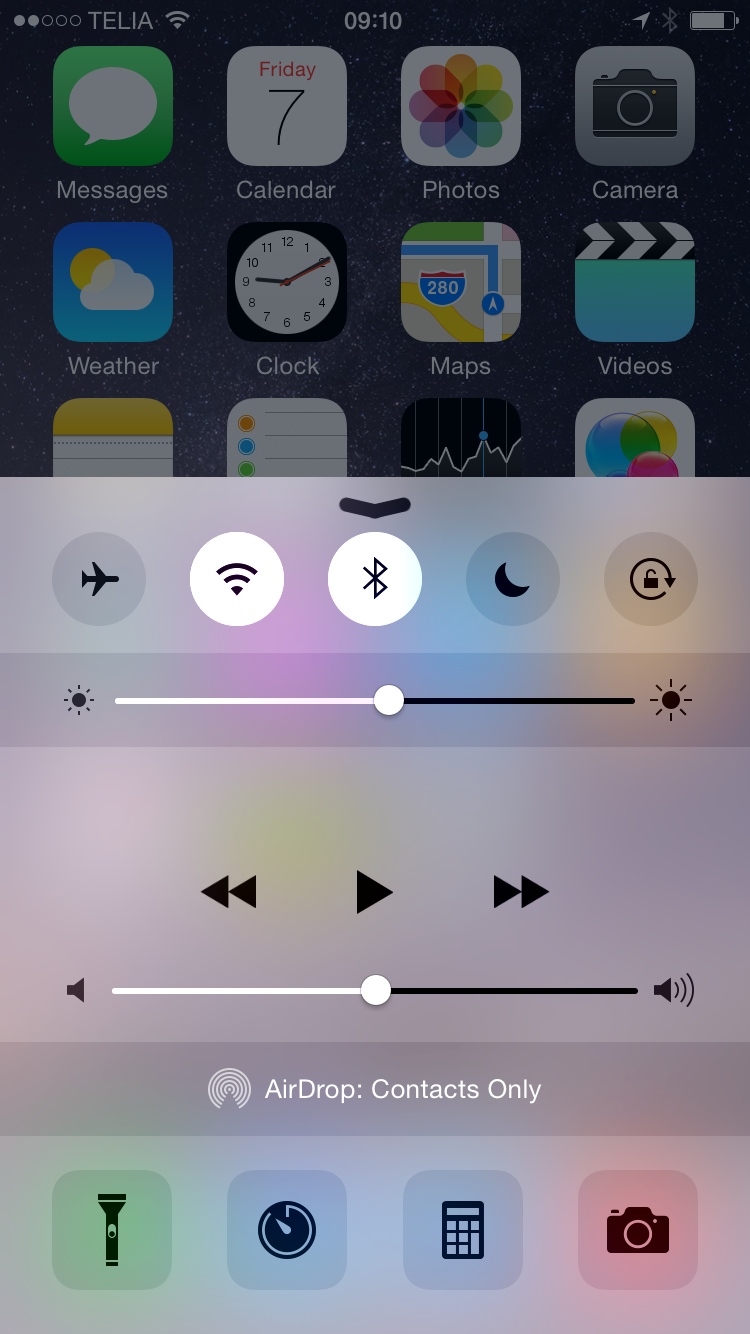
Task: Open the timer shortcut
Action: coord(287,1230)
